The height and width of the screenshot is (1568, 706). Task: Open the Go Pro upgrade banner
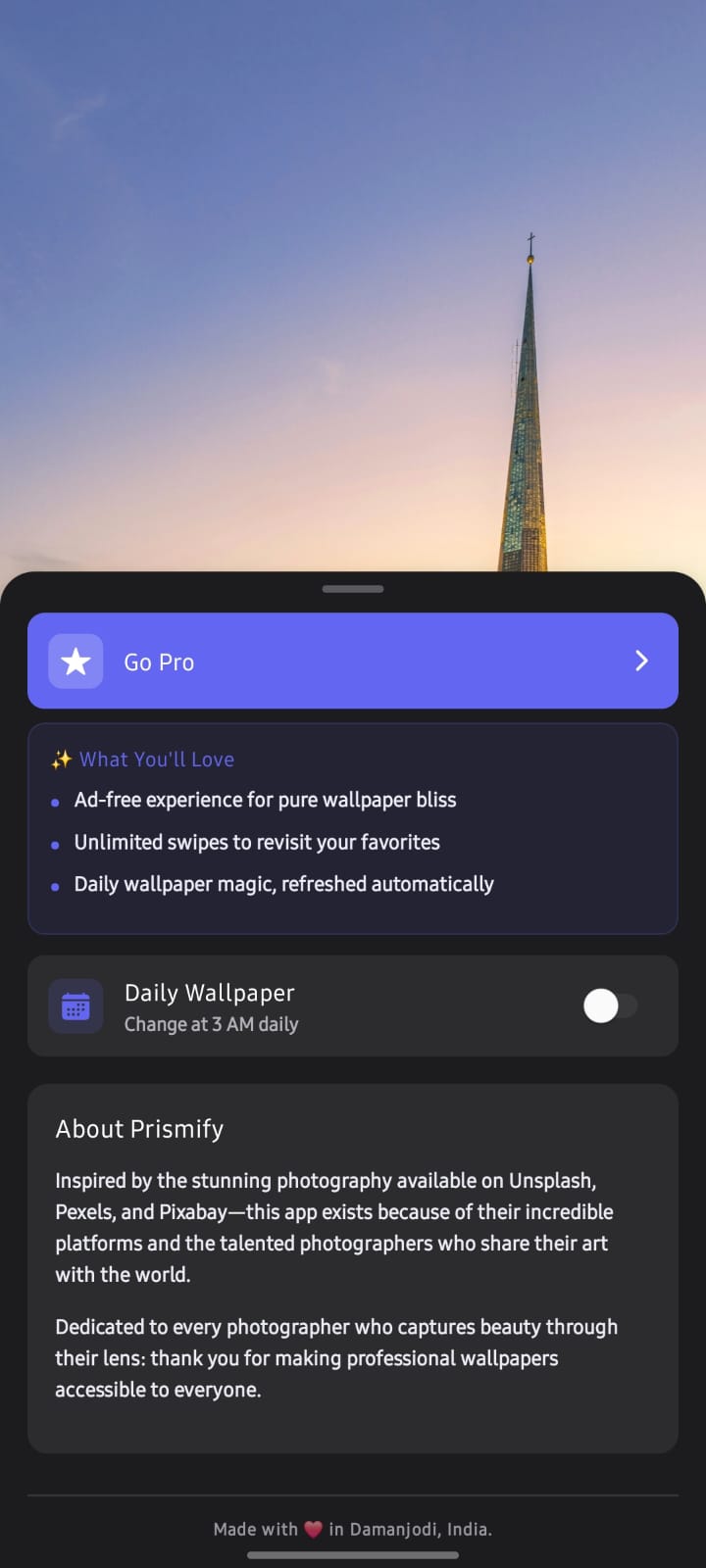tap(353, 661)
